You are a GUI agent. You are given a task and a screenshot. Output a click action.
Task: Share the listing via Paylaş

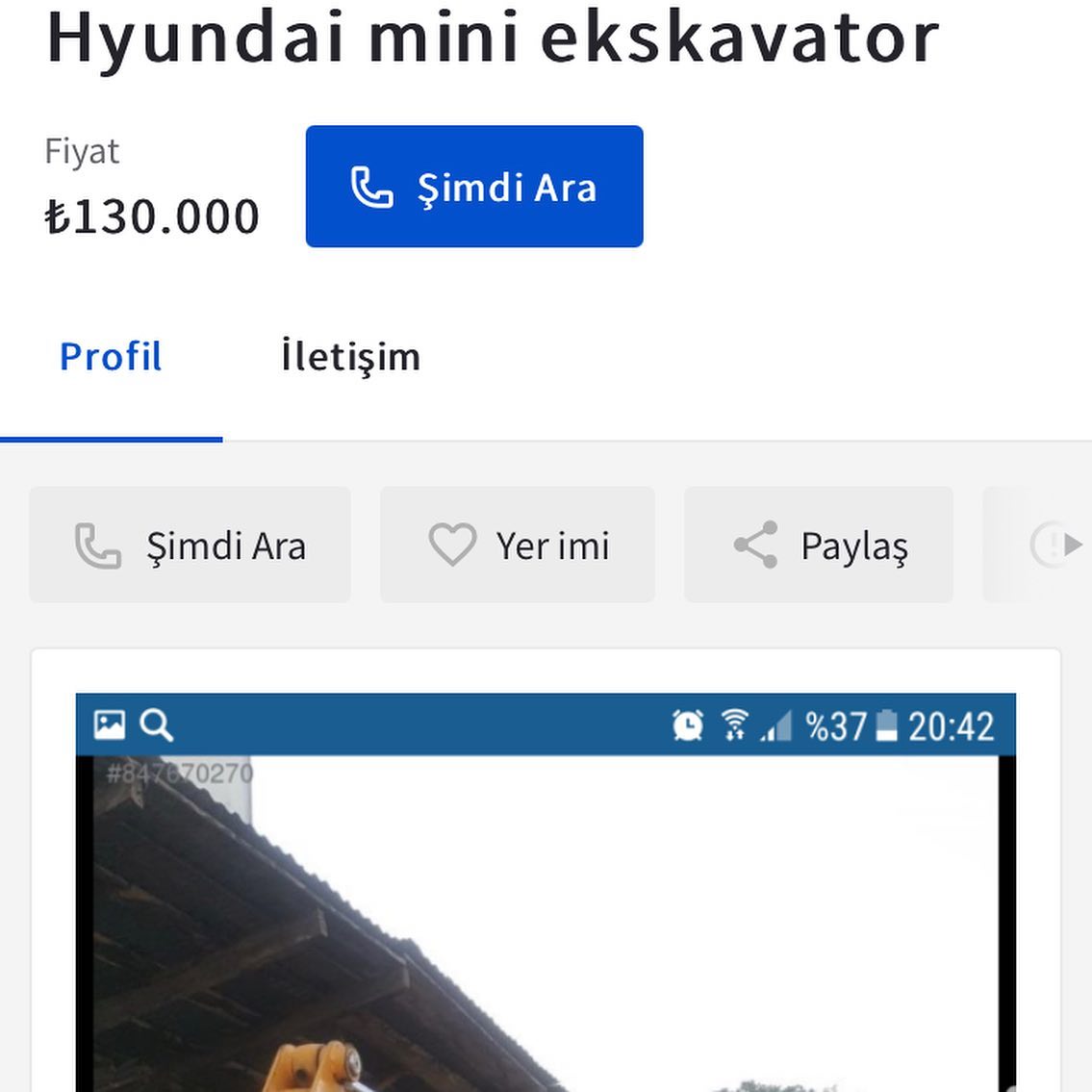tap(819, 545)
